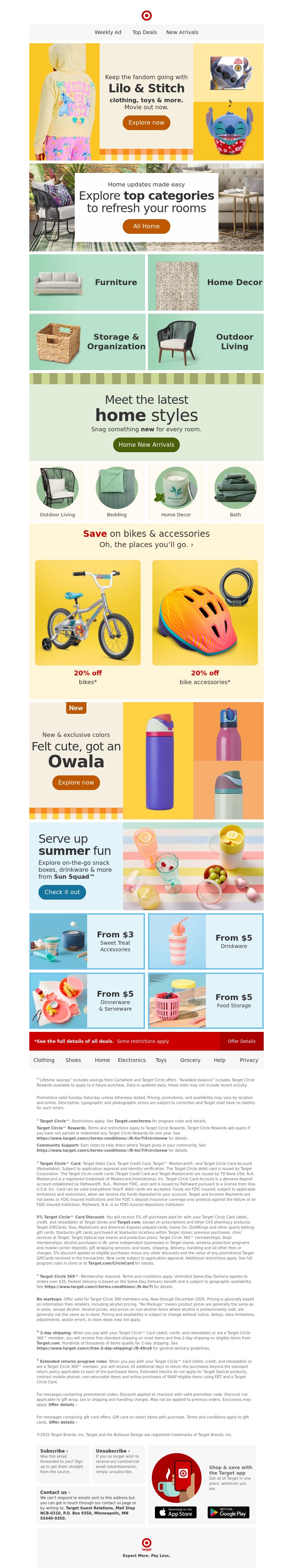Image resolution: width=293 pixels, height=1568 pixels.
Task: Open the Bedding circle thumbnail
Action: [x=117, y=492]
